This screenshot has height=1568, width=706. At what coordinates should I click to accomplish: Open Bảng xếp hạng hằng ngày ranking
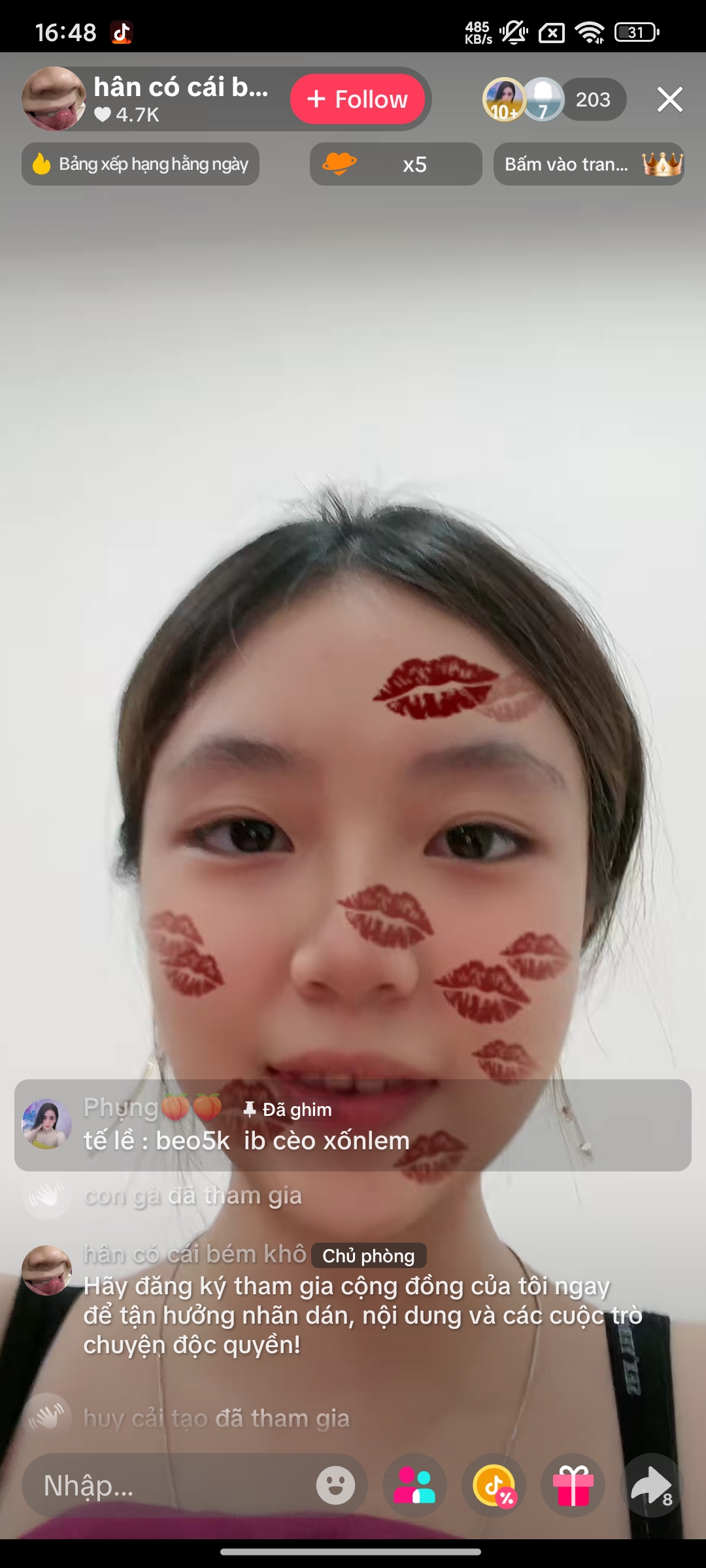141,164
